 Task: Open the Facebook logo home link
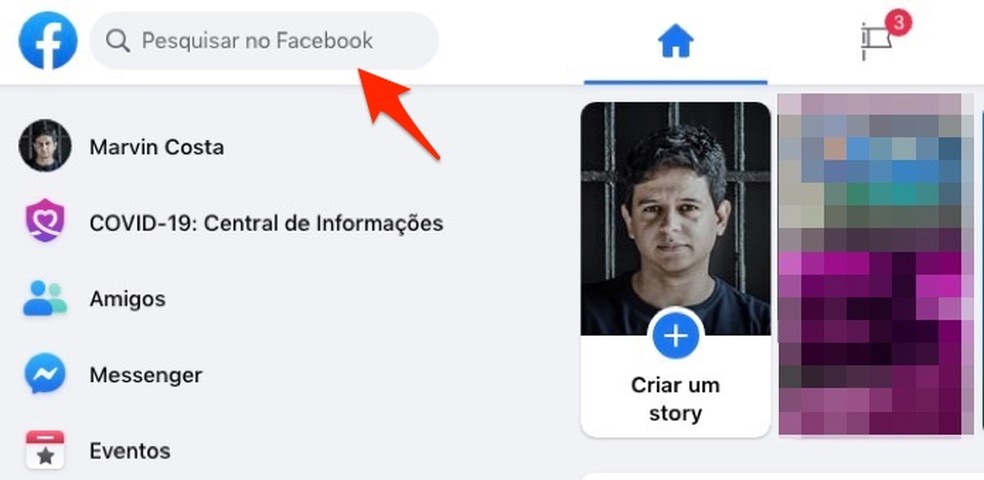(x=47, y=40)
